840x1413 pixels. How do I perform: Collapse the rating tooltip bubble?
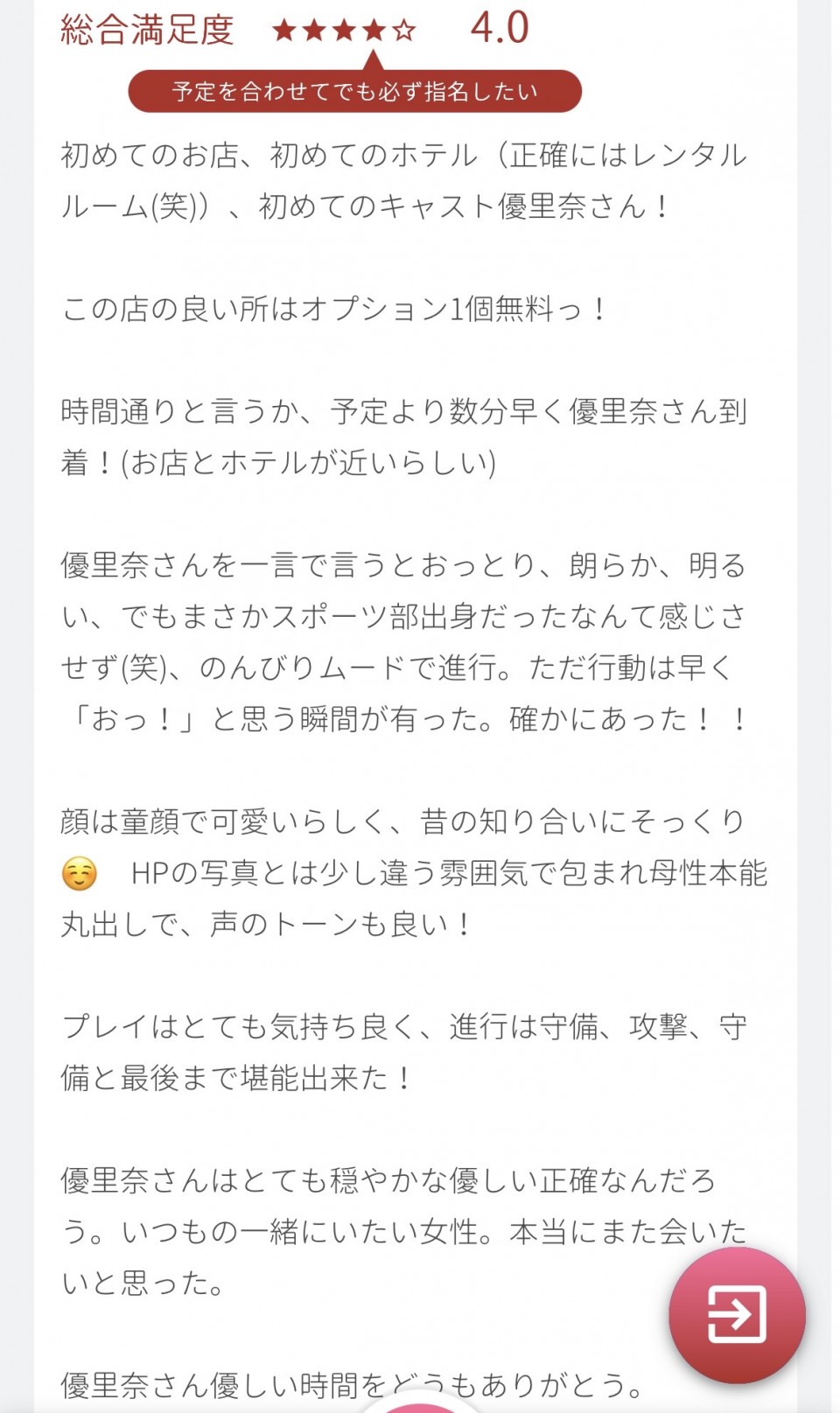355,89
